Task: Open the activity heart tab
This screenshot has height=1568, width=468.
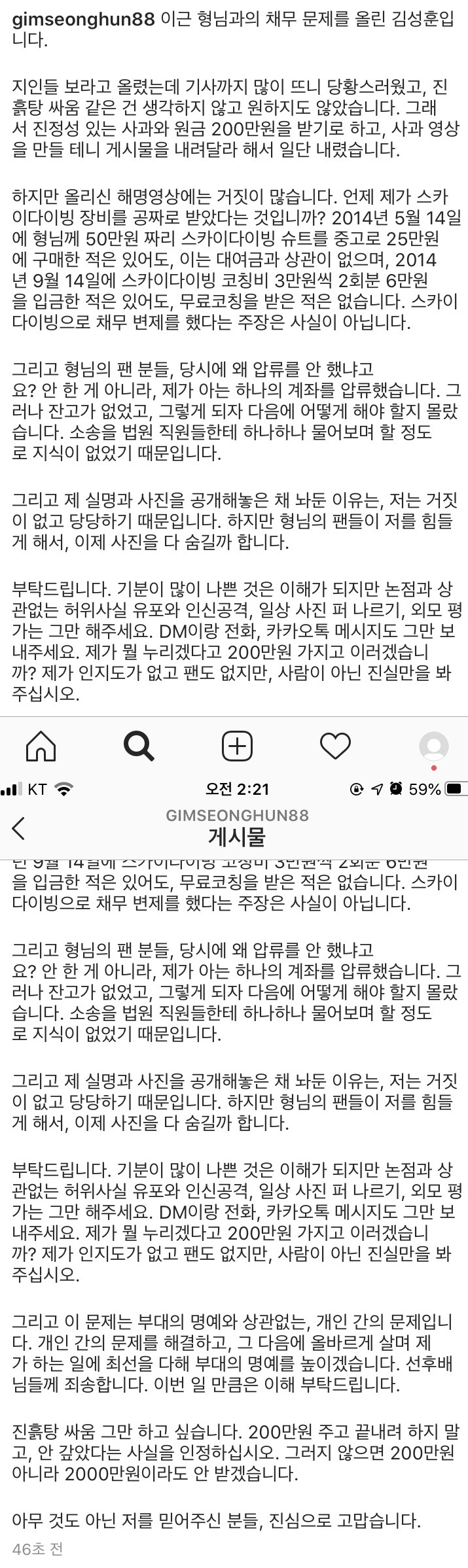Action: pyautogui.click(x=335, y=746)
